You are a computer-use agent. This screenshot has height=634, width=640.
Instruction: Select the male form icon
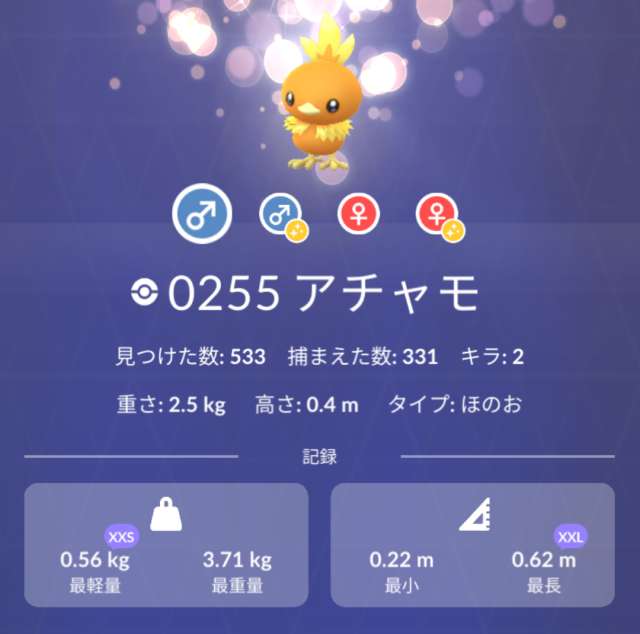point(202,213)
